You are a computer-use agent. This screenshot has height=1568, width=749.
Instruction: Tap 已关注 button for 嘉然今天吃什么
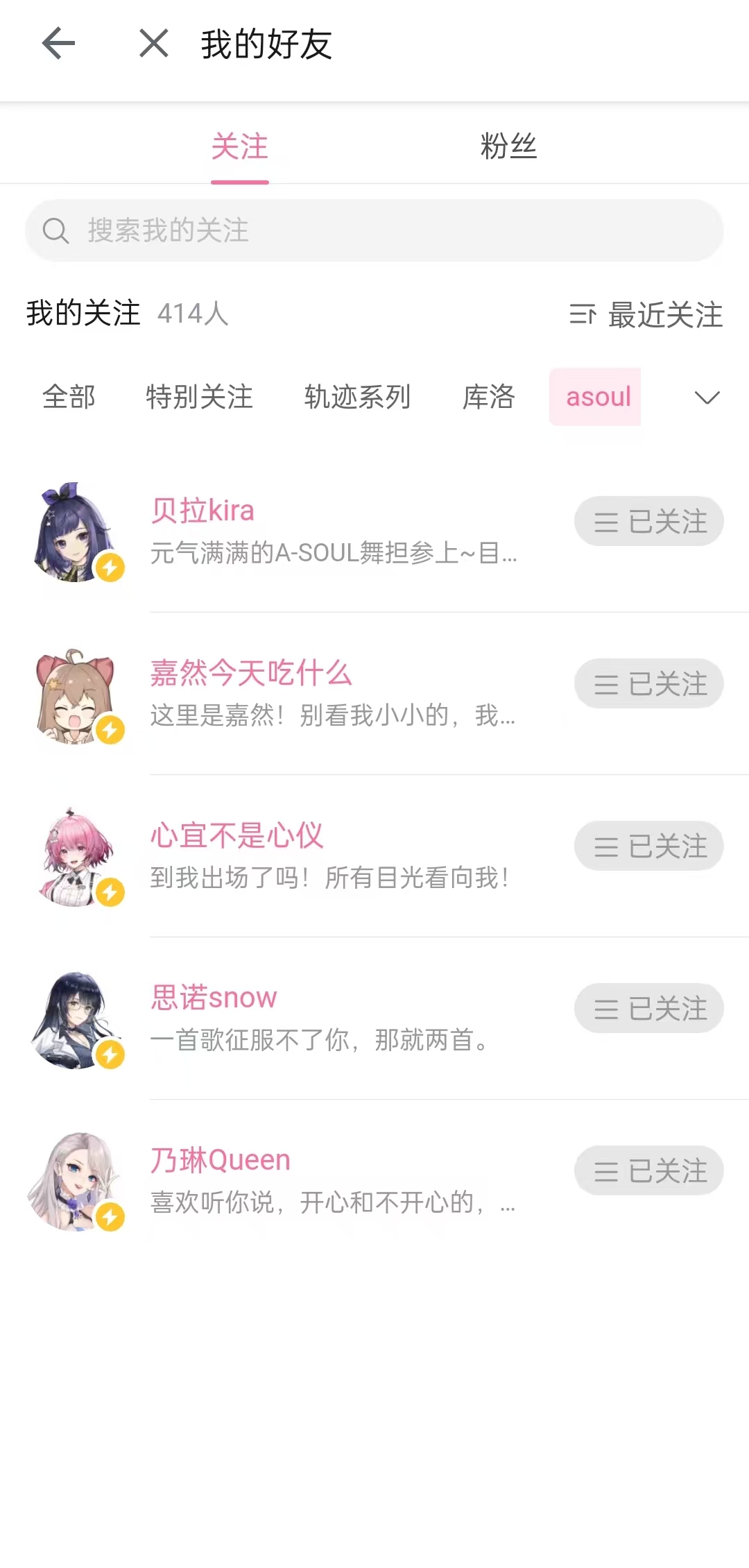(648, 683)
